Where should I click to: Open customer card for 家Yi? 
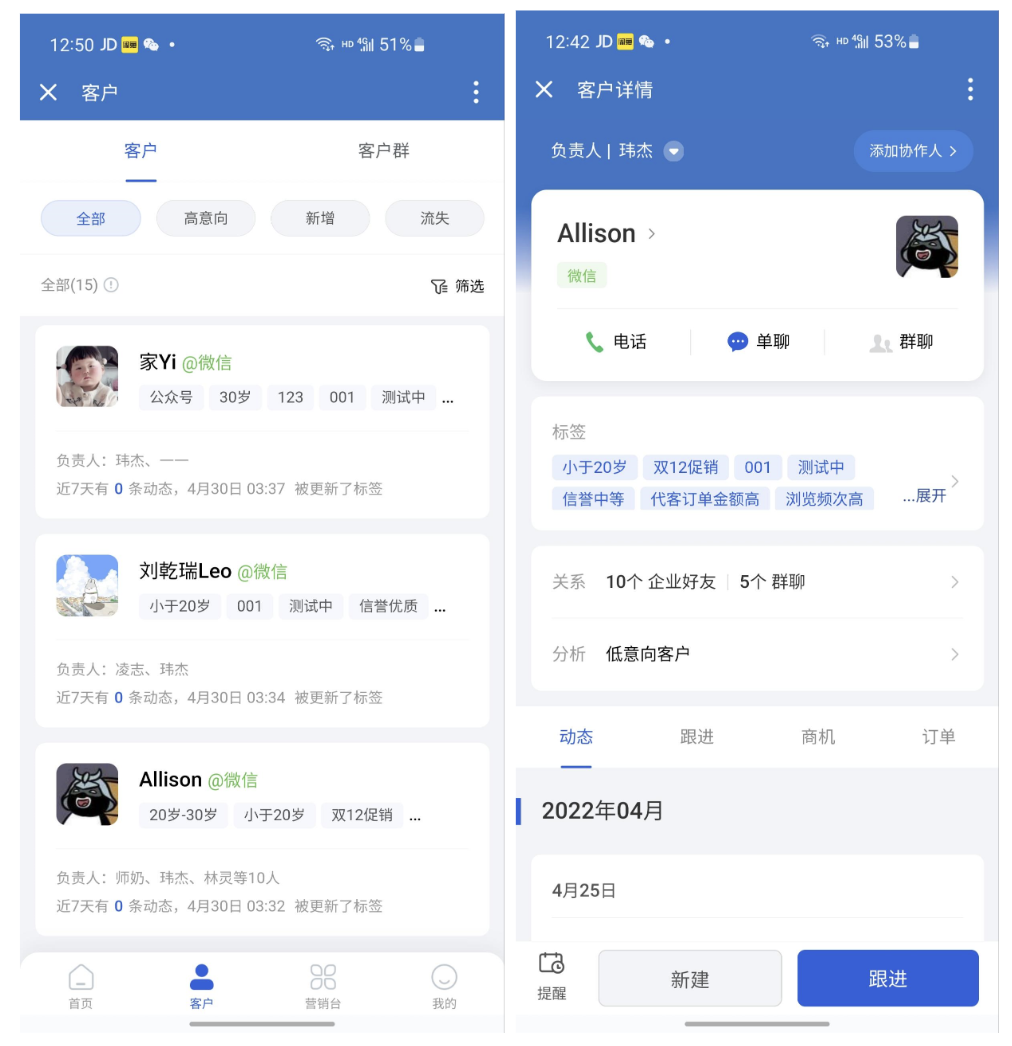[262, 421]
